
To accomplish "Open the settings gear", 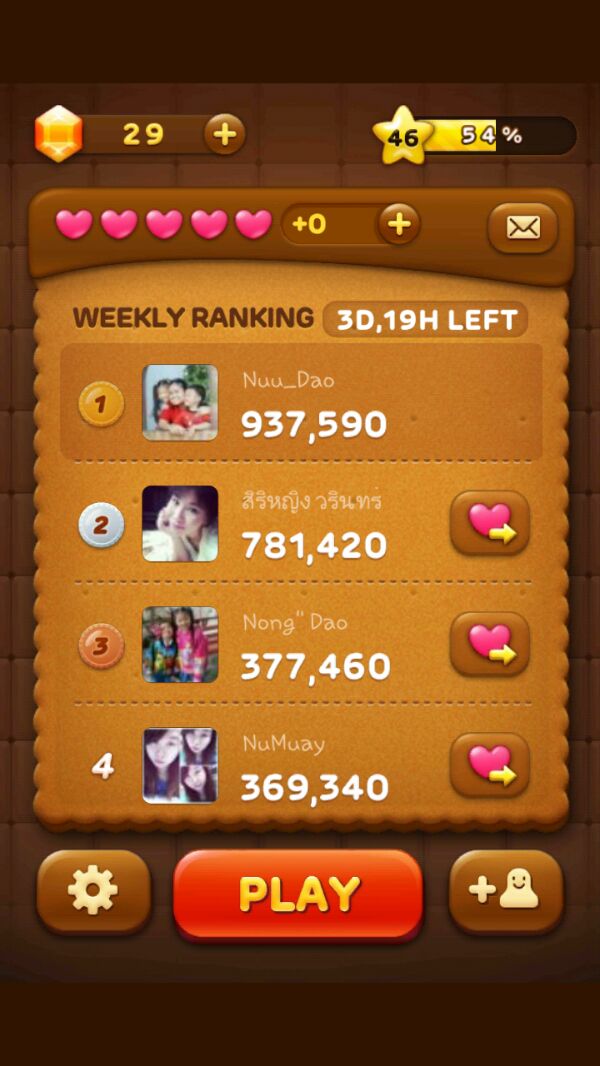I will [93, 890].
